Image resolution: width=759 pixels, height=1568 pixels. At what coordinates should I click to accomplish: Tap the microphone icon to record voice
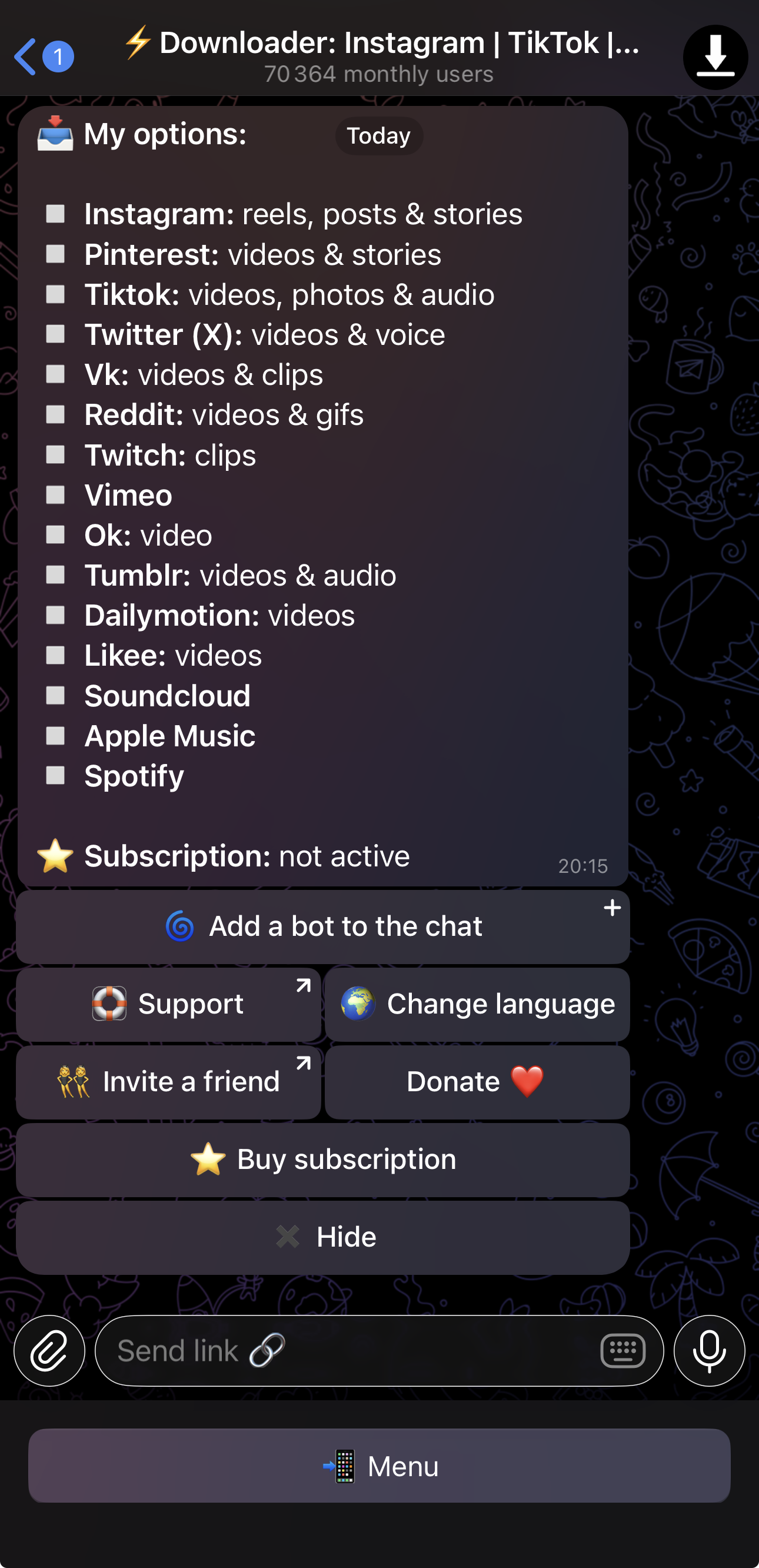point(709,1351)
